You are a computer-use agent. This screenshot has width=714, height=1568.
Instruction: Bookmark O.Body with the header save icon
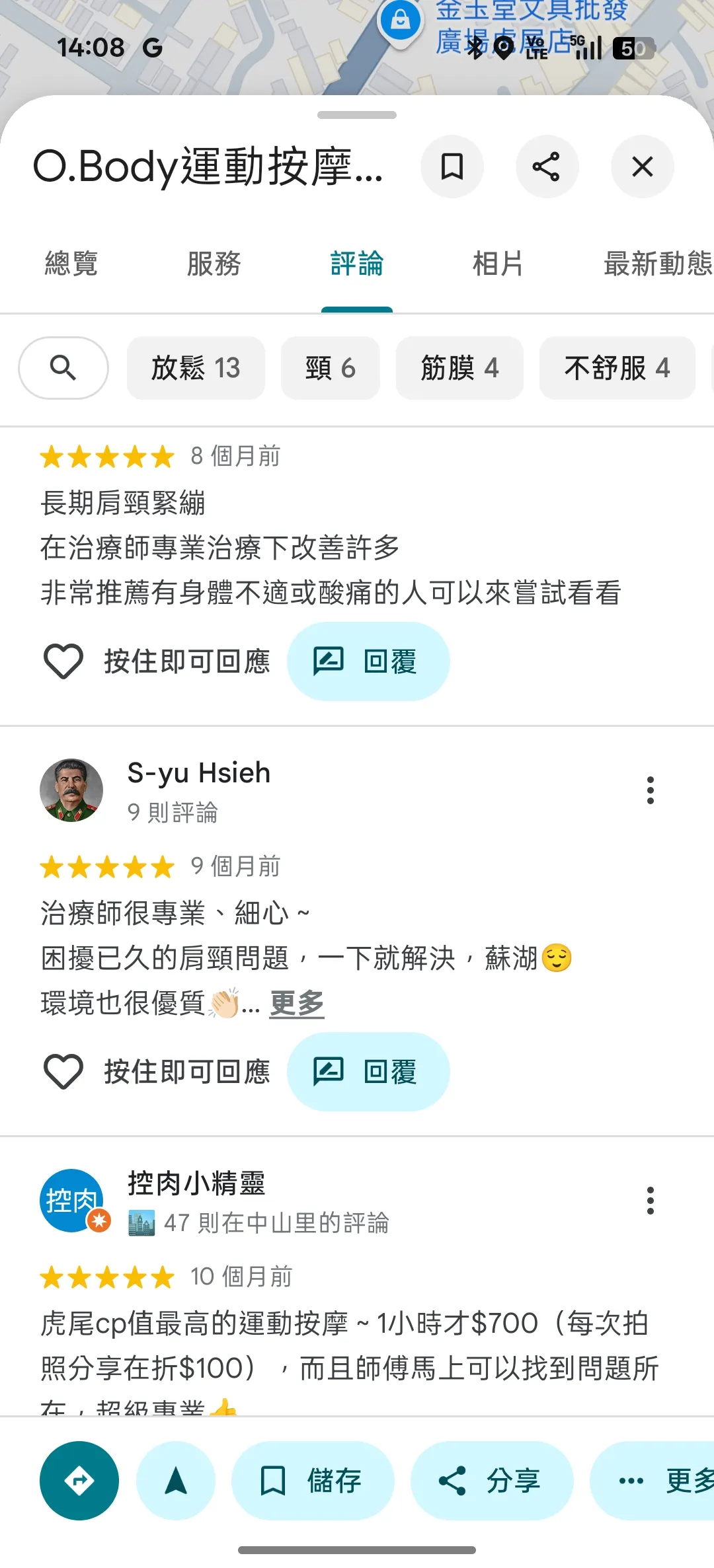452,167
